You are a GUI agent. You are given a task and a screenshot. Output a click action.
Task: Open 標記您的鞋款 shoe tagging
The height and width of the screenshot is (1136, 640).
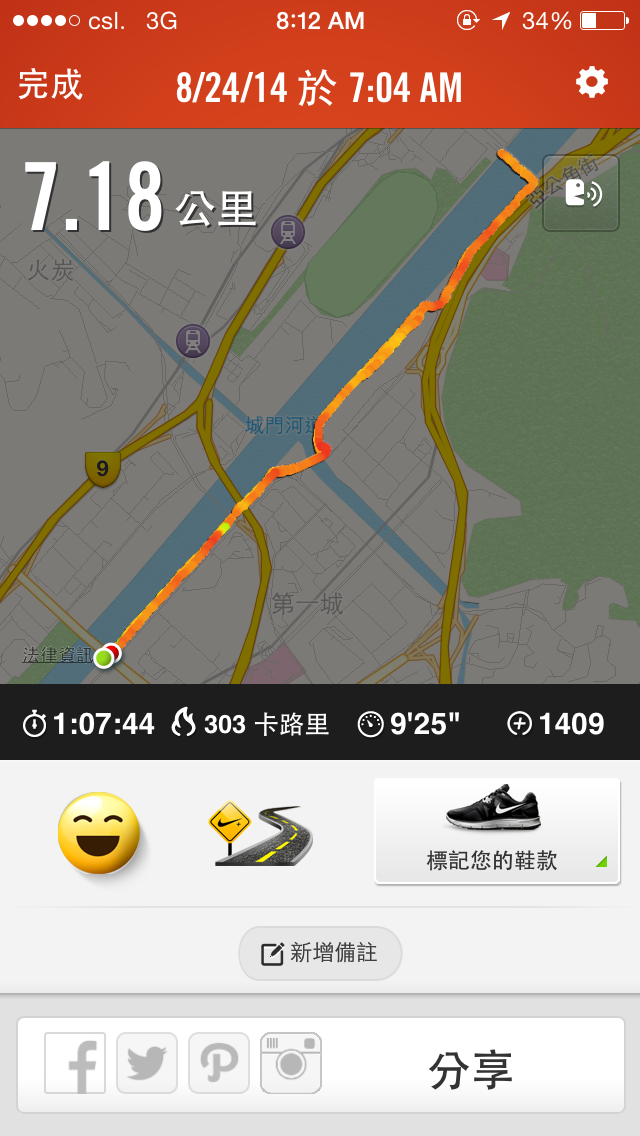pos(497,831)
